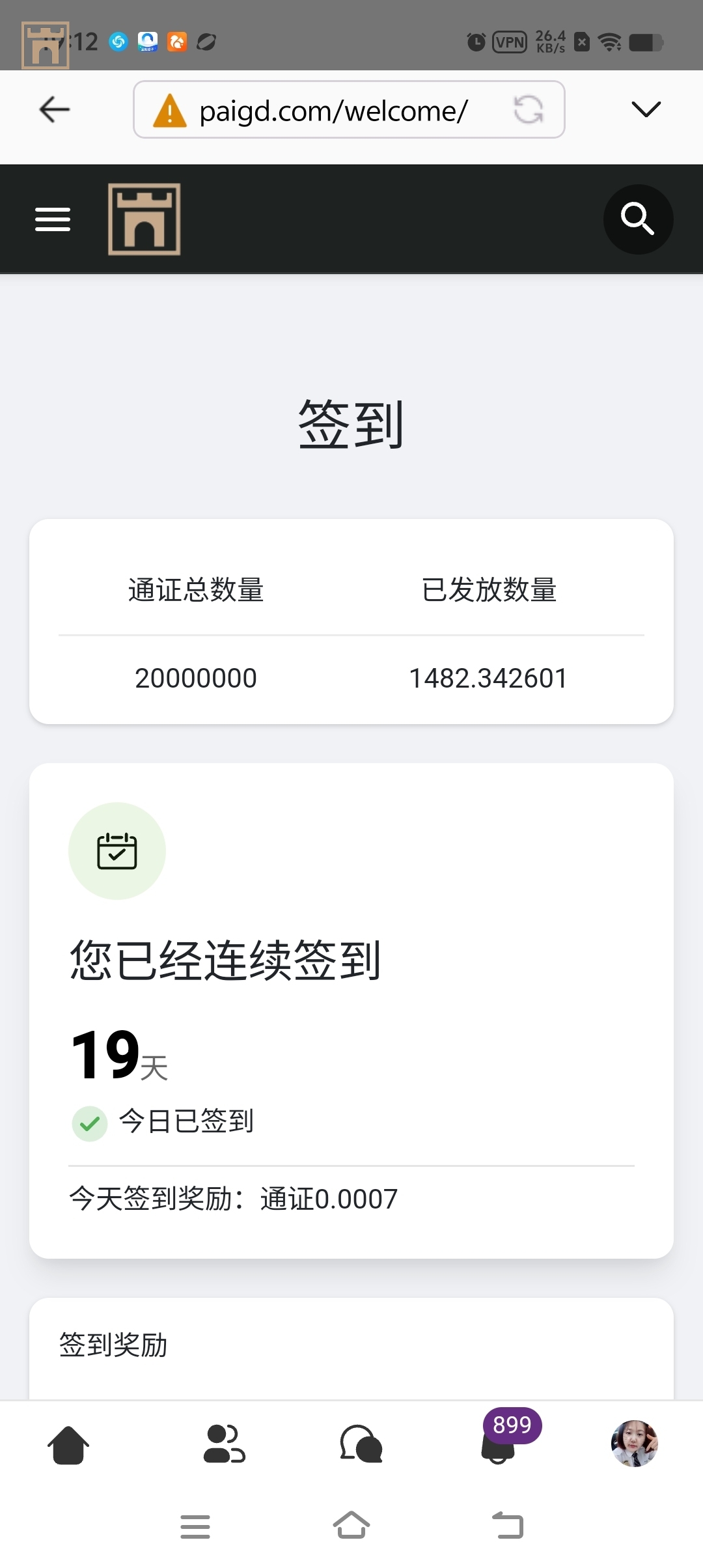Viewport: 703px width, 1568px height.
Task: Show recent apps from the system bar
Action: 195,1526
